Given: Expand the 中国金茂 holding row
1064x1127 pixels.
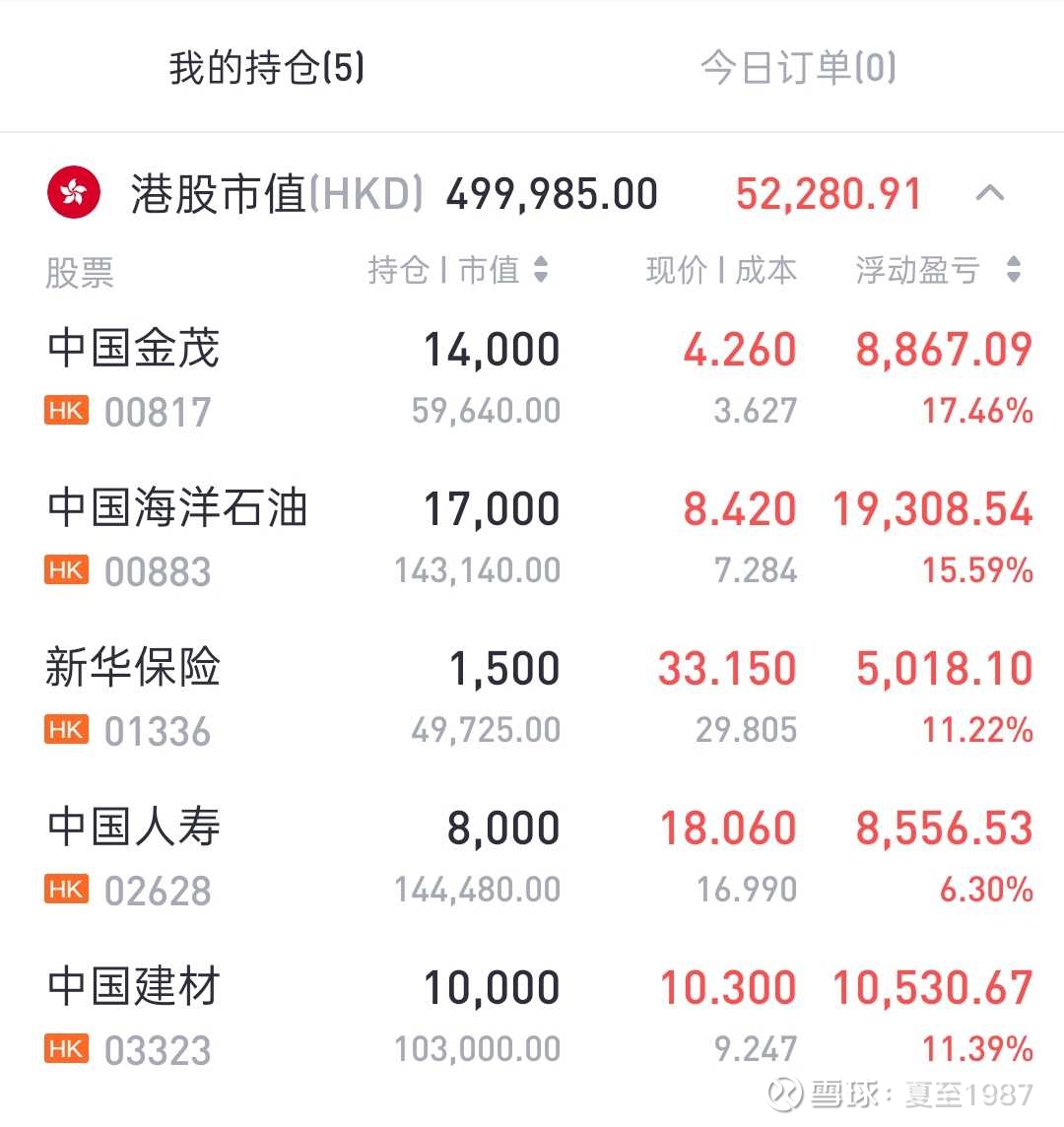Looking at the screenshot, I should (133, 348).
